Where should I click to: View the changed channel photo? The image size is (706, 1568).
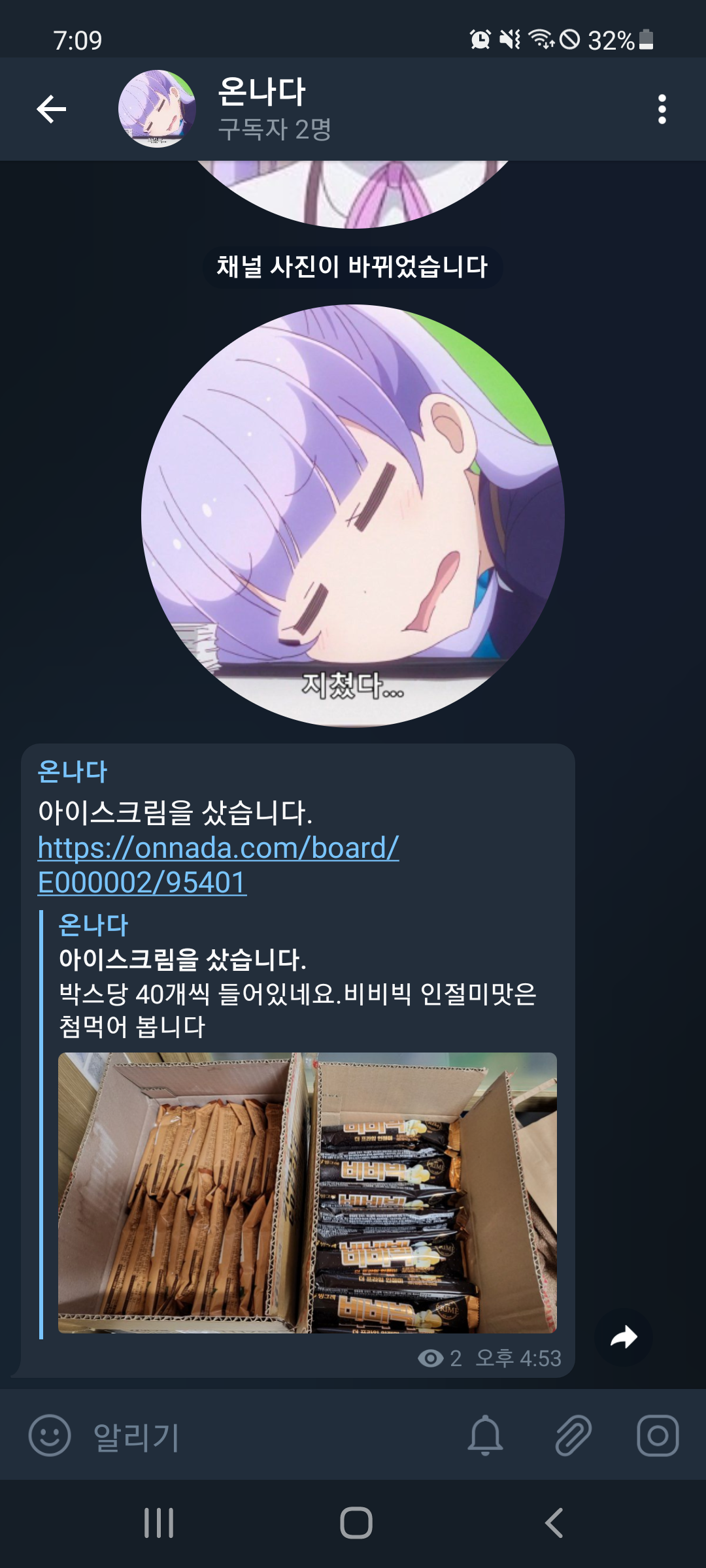[353, 515]
